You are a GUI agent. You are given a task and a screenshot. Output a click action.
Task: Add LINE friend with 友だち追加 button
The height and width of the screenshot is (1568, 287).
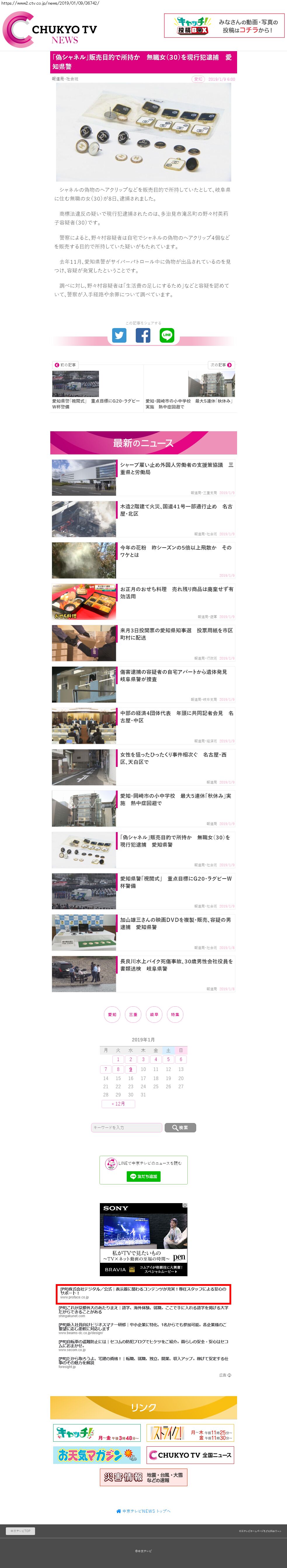point(144,1177)
